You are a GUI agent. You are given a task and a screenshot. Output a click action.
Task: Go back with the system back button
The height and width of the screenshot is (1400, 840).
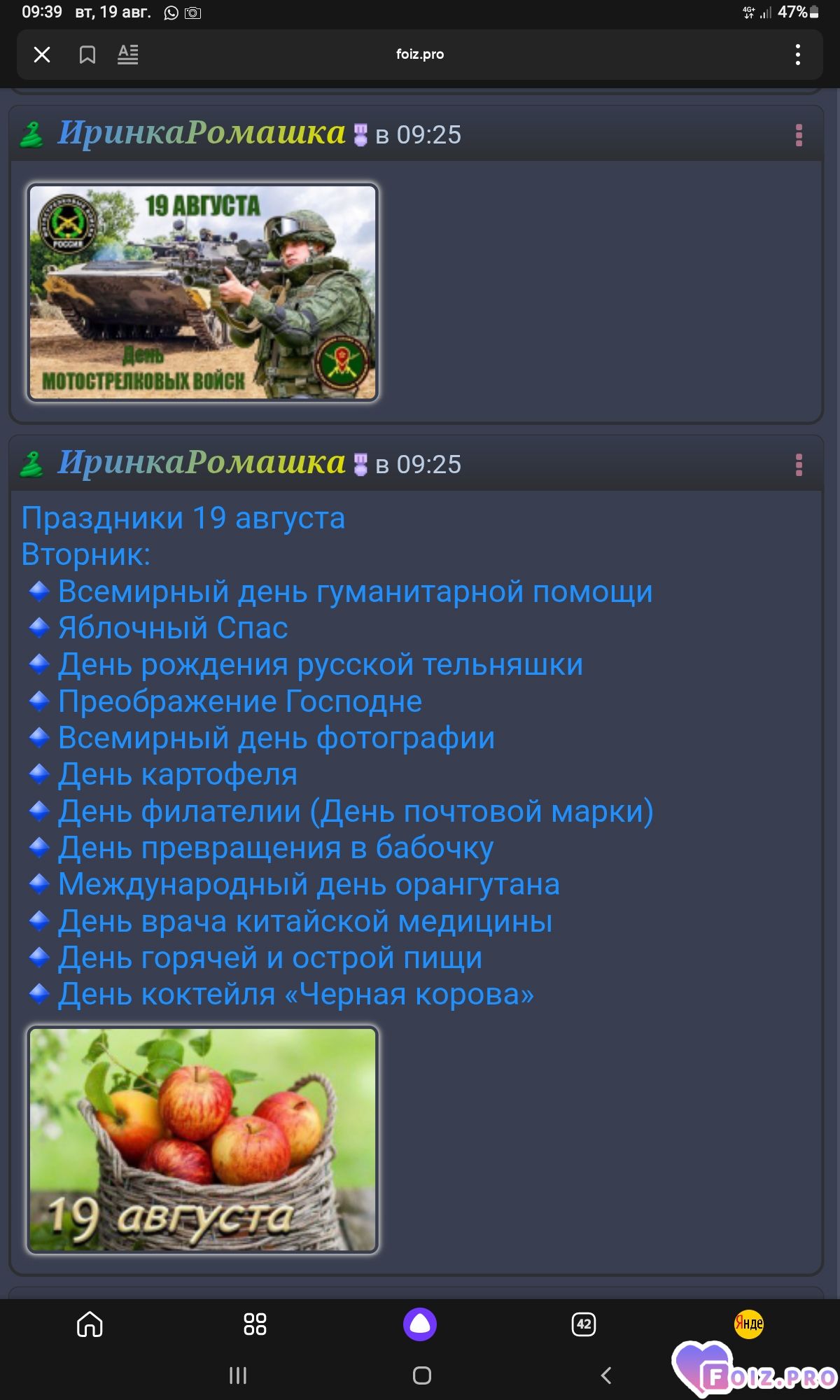(606, 1375)
